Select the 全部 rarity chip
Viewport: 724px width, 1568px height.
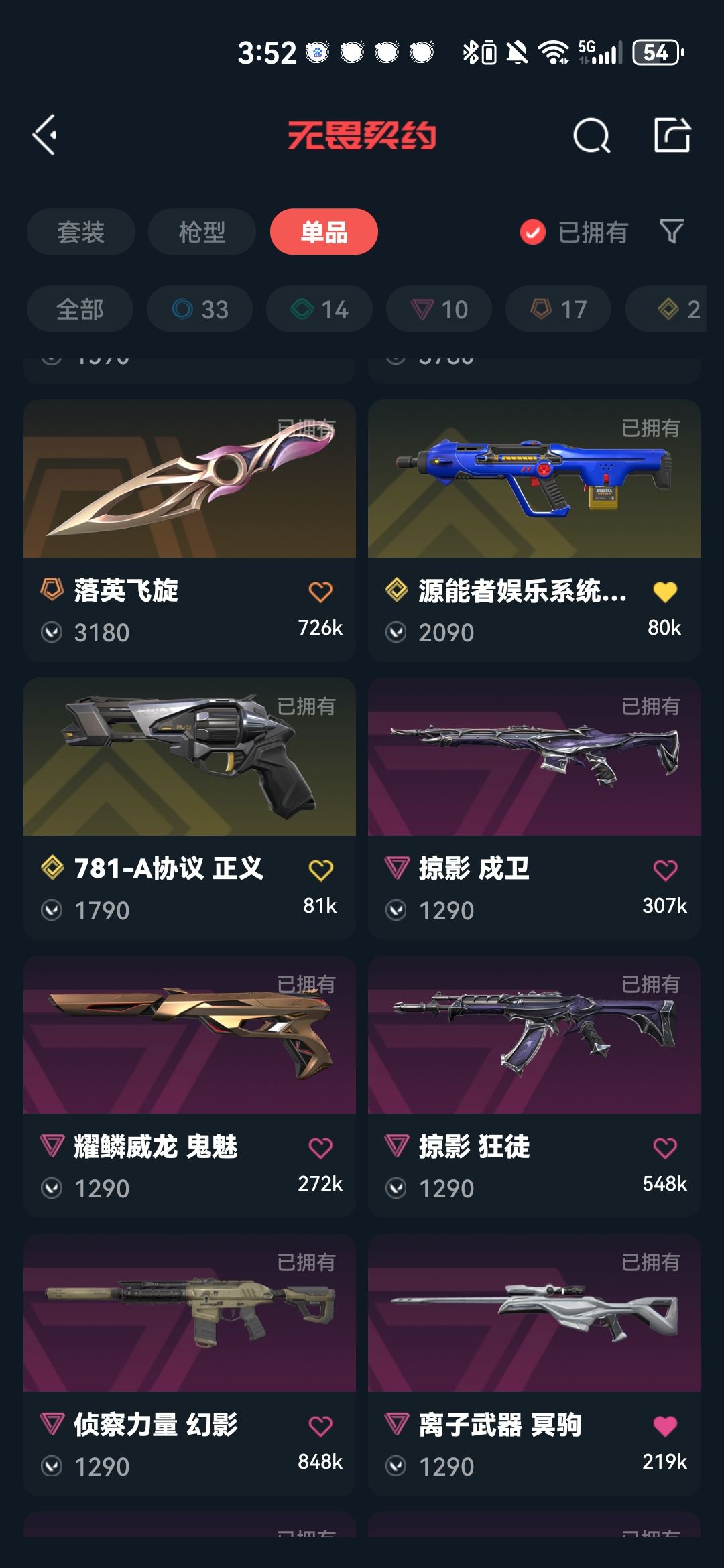click(x=80, y=309)
